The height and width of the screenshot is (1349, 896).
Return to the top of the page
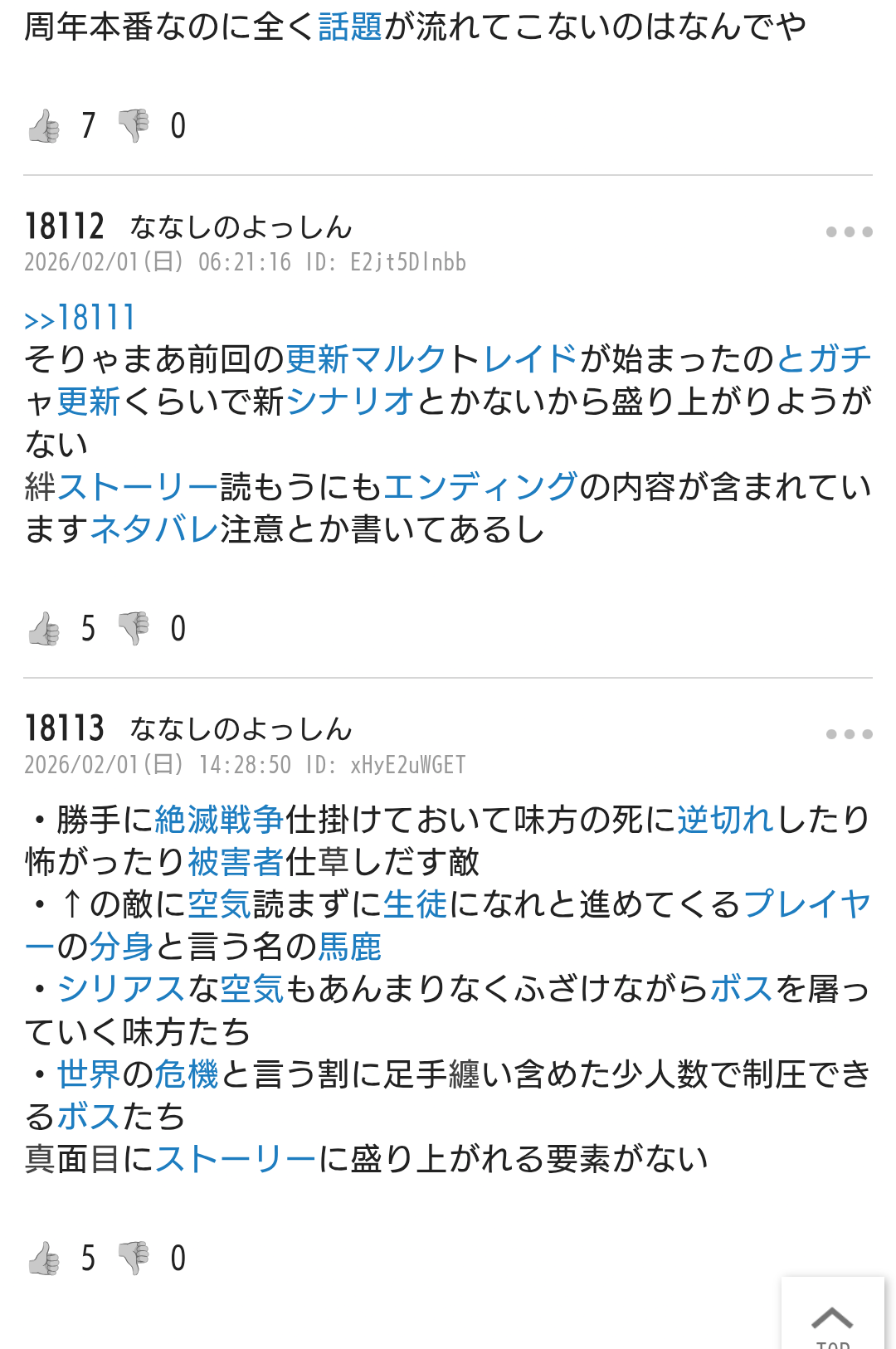click(x=832, y=1317)
